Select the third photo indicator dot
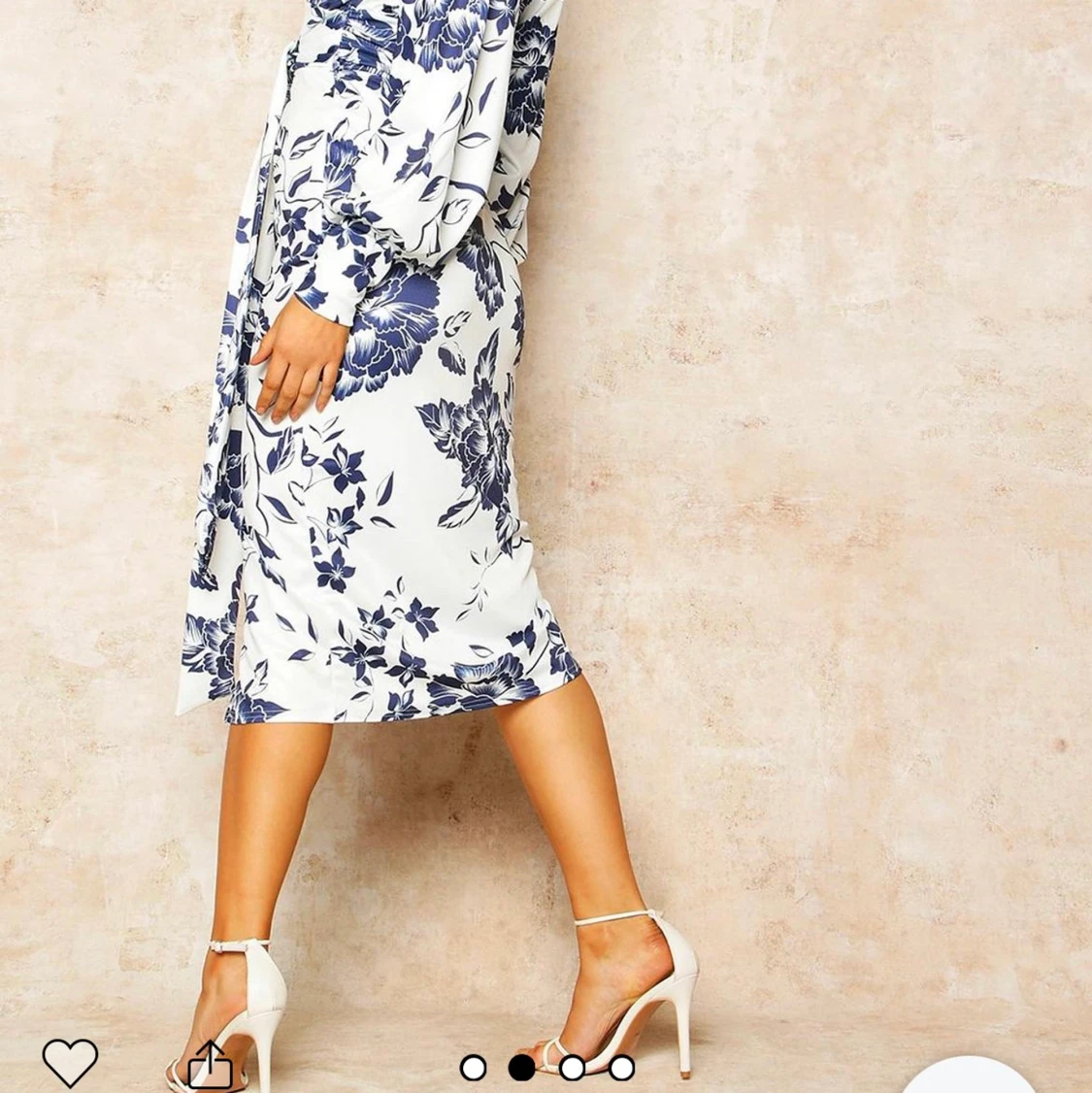This screenshot has width=1092, height=1093. coord(572,1068)
